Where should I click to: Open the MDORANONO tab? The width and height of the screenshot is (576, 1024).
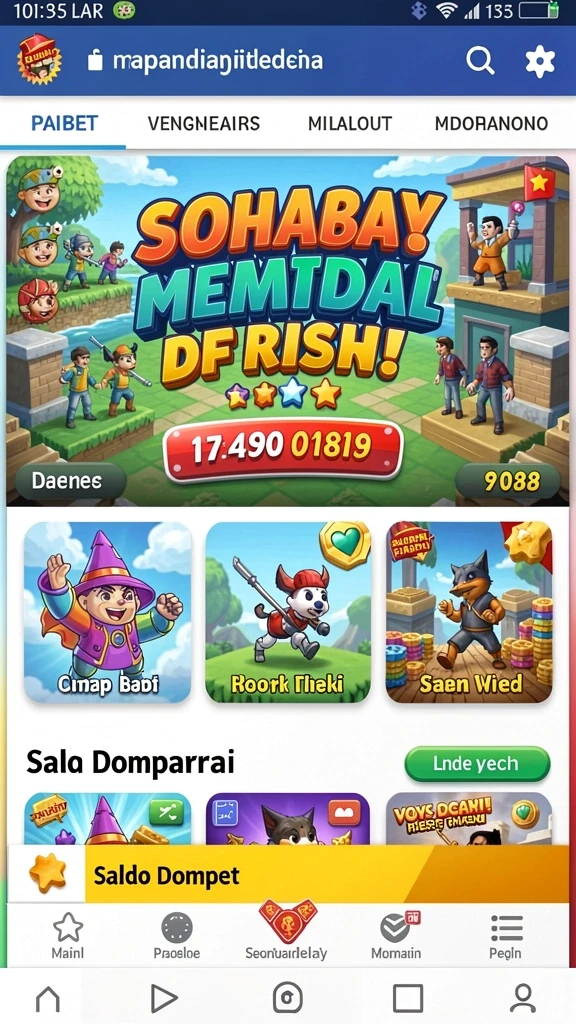(491, 123)
